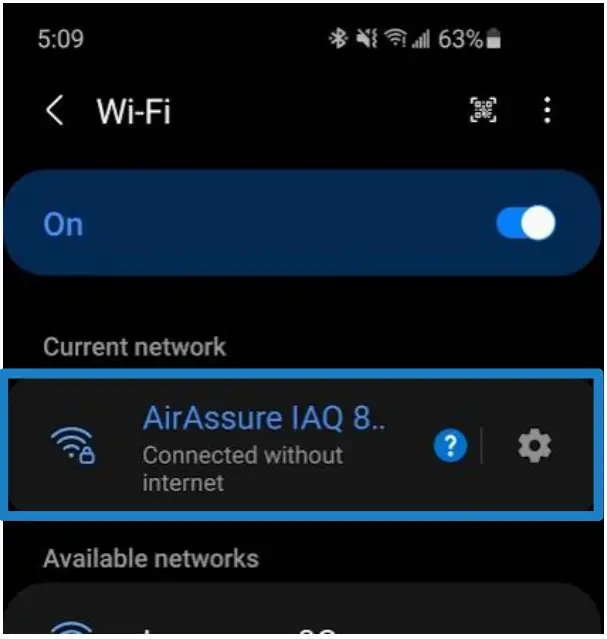The image size is (607, 639).
Task: Open AirAssure IAQ network settings gear
Action: [534, 446]
